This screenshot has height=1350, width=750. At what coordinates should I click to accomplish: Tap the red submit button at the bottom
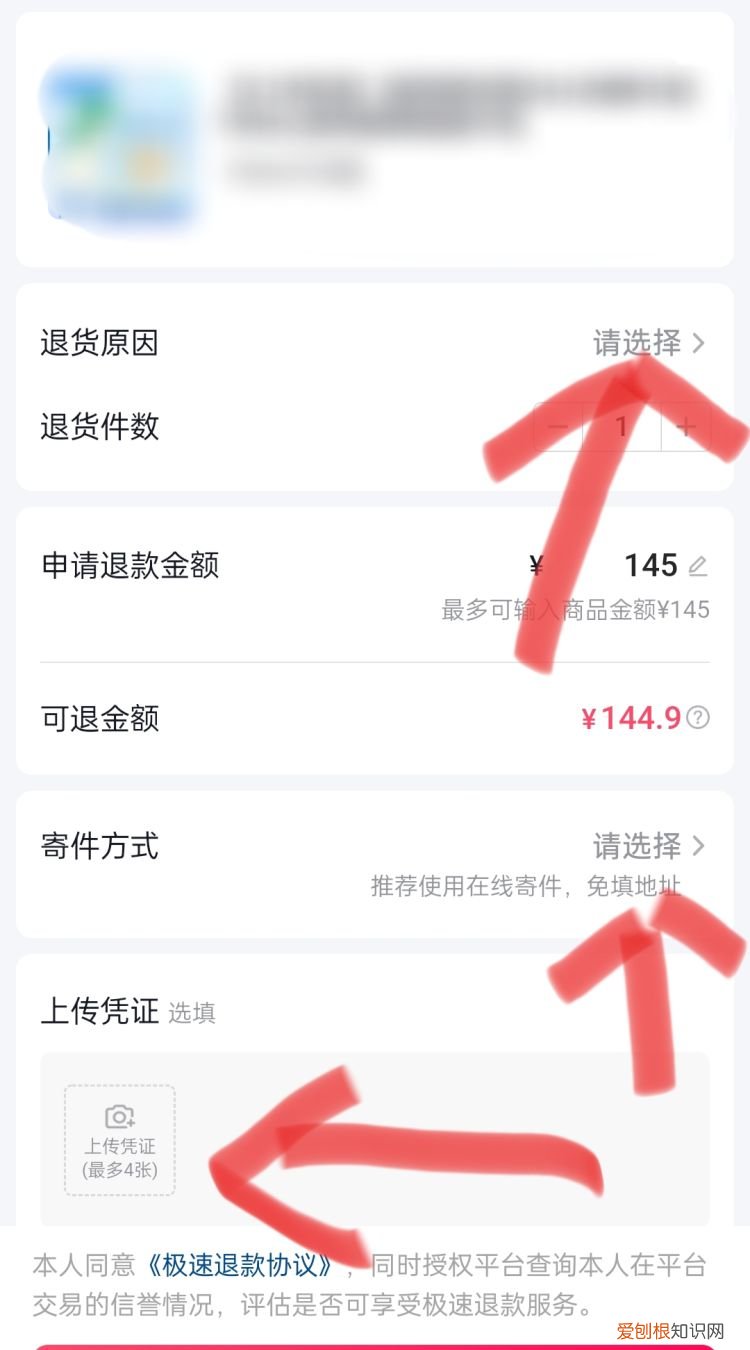375,1343
